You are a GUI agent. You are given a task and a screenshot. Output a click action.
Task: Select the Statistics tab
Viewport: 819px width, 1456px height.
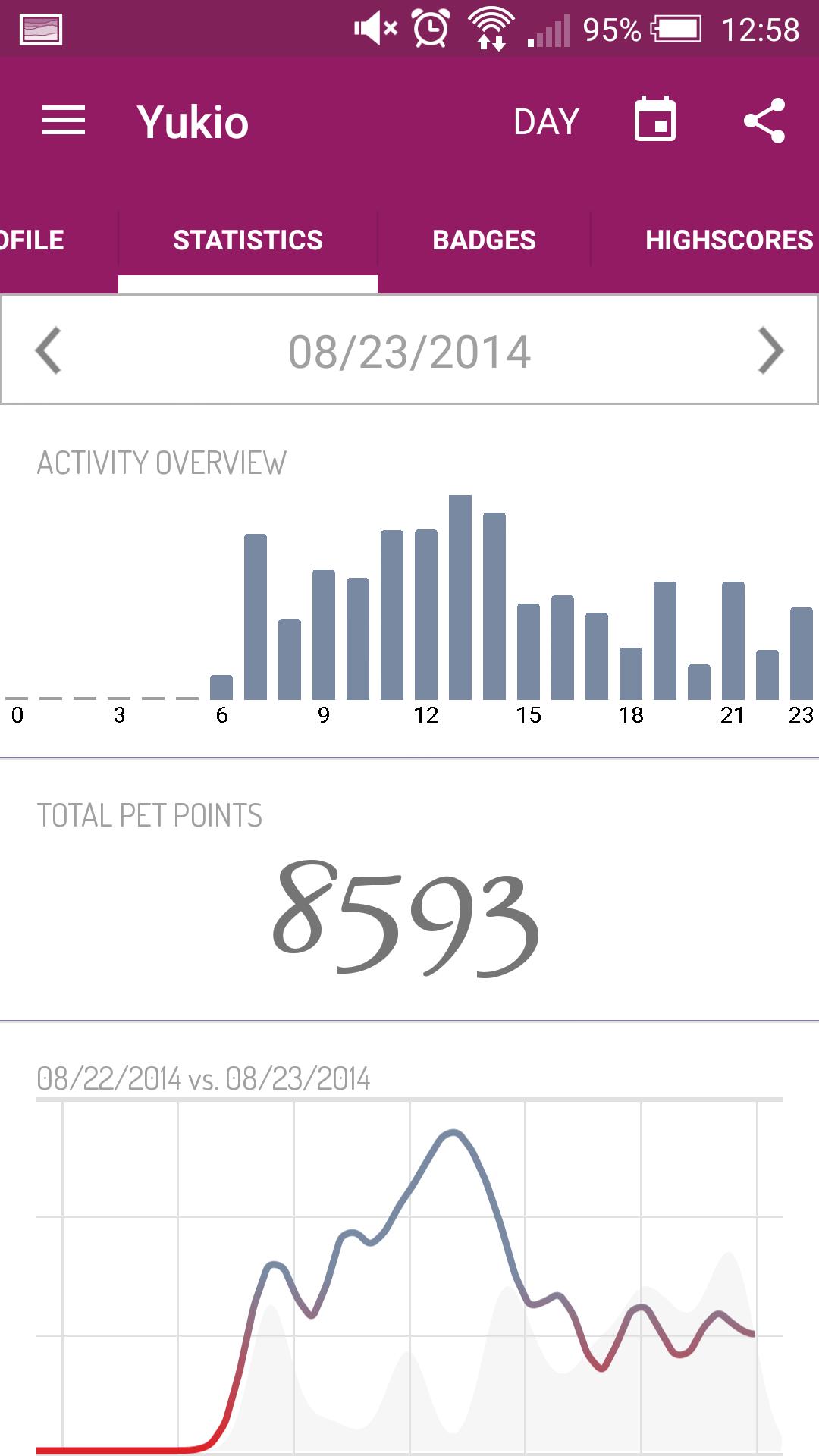tap(248, 240)
